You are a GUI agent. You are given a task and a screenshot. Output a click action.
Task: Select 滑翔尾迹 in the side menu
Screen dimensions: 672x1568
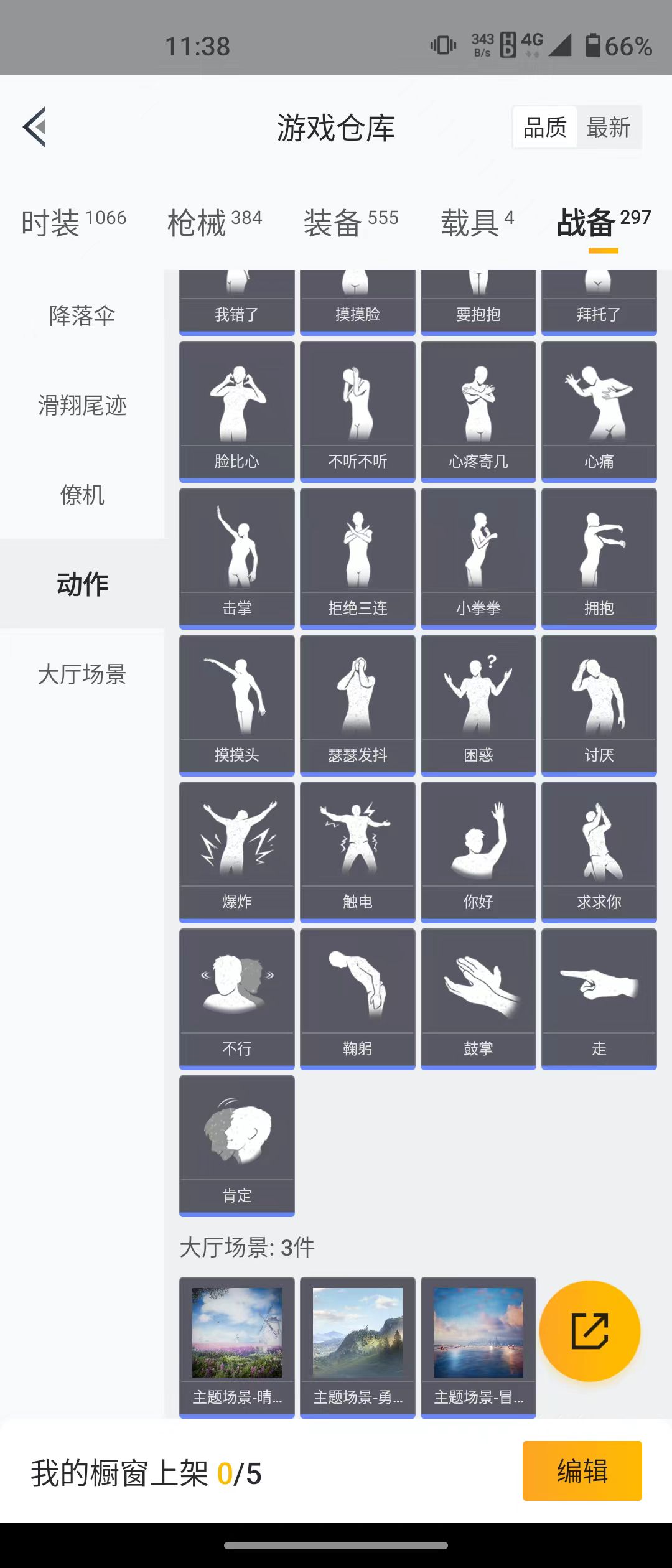[x=82, y=406]
